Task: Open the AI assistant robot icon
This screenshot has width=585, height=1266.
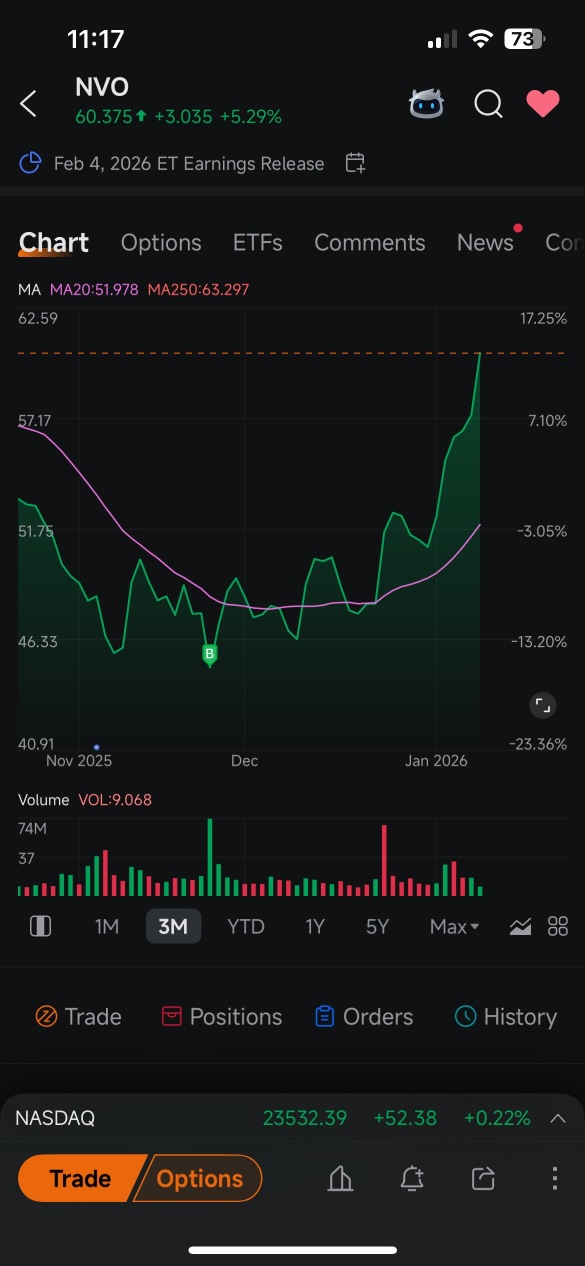Action: click(427, 103)
